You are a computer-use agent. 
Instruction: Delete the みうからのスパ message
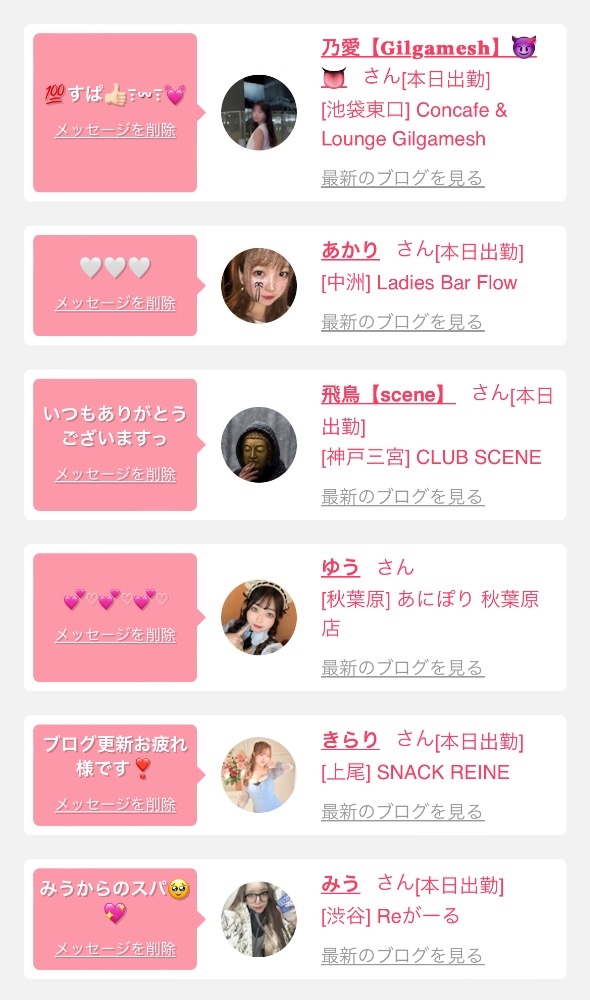click(115, 948)
